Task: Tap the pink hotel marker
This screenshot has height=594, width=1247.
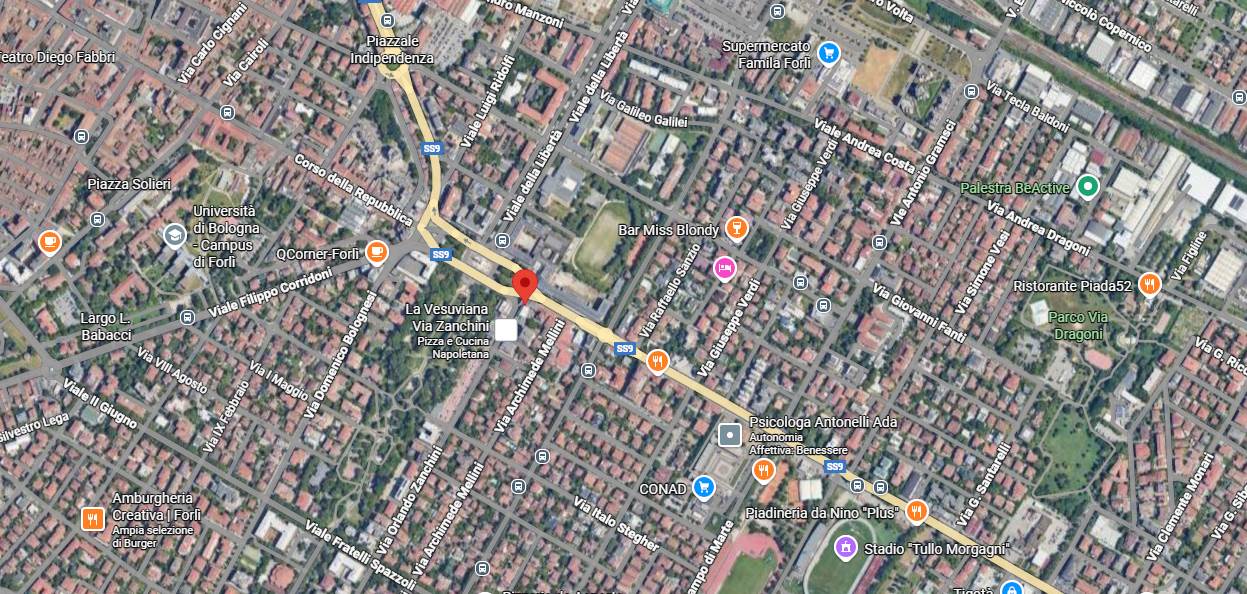Action: pos(724,267)
